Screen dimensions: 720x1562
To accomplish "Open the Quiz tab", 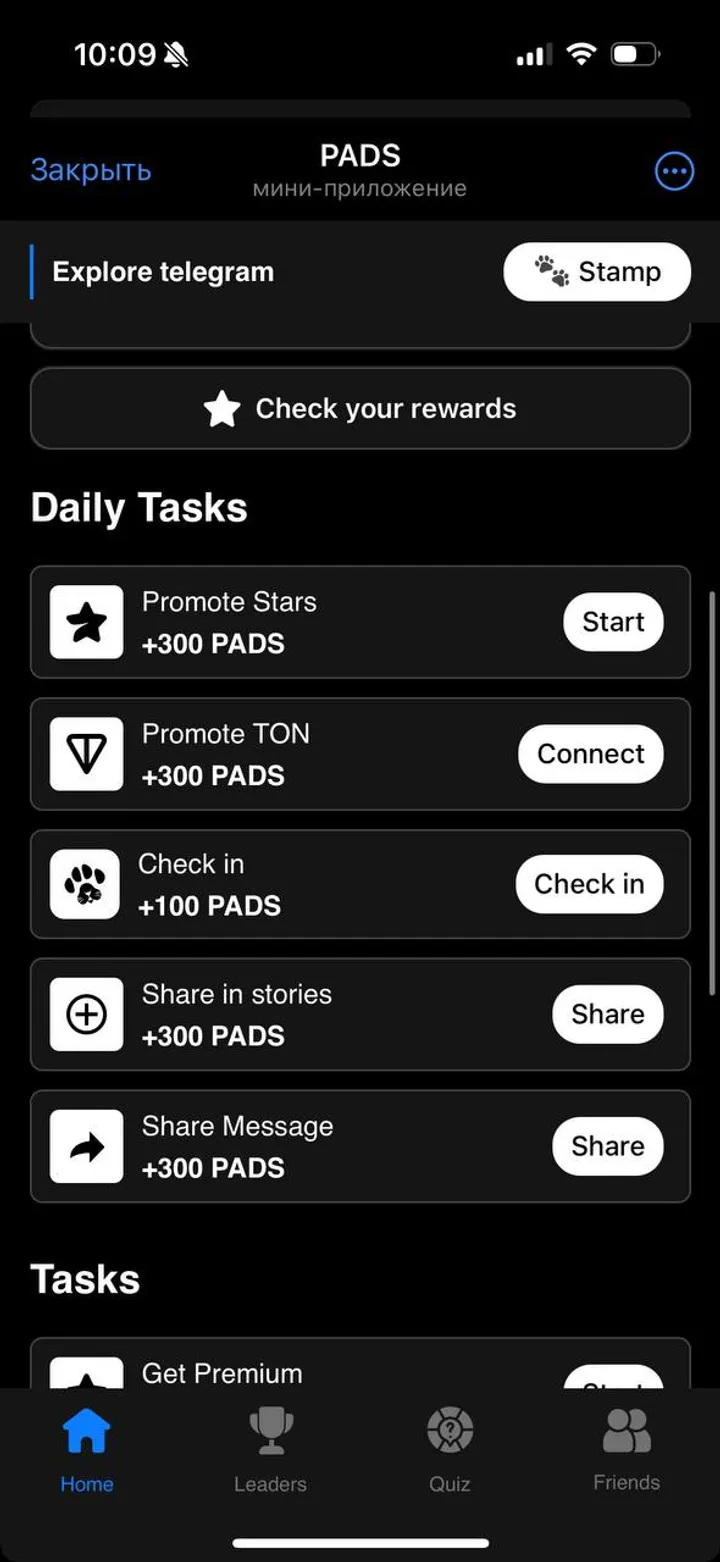I will [449, 1450].
